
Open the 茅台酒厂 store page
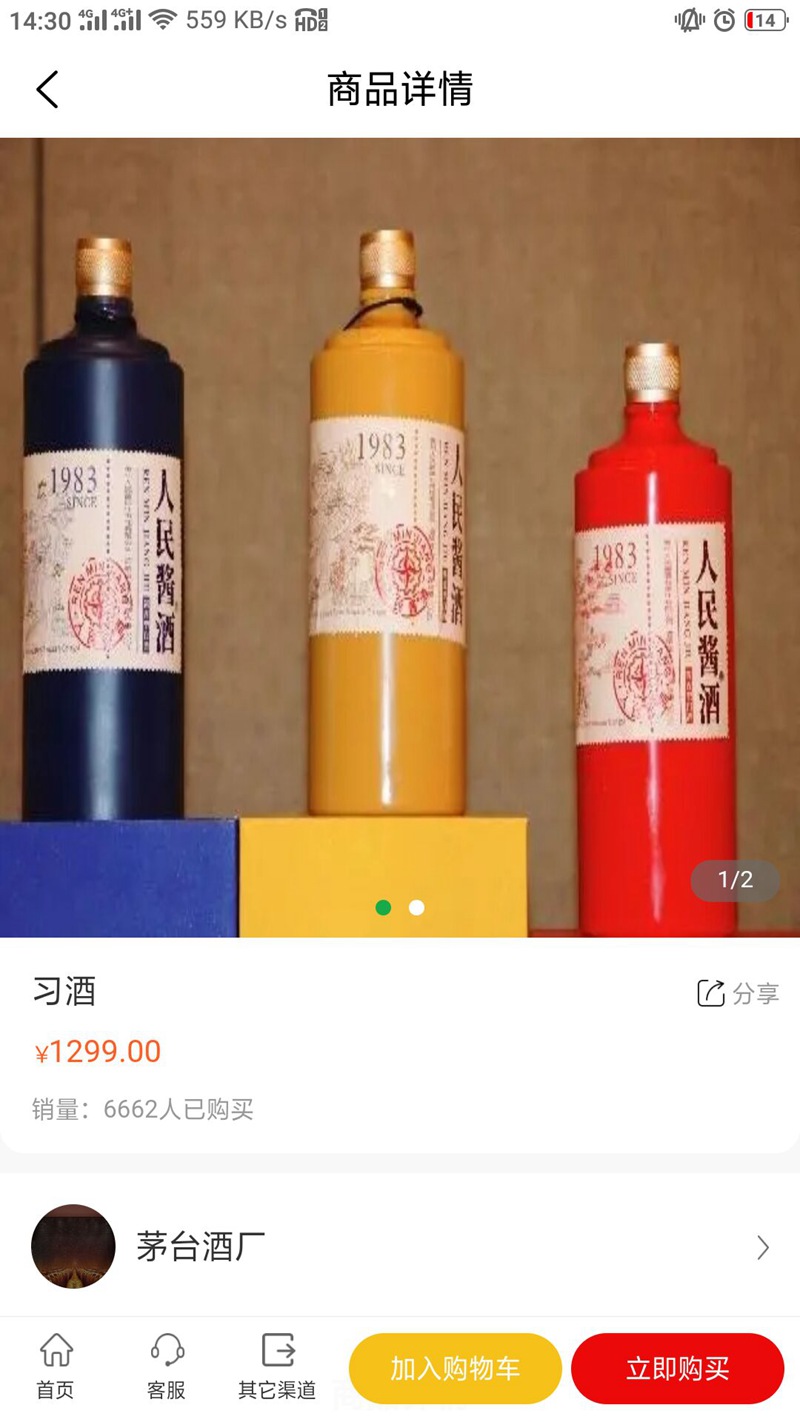tap(400, 1247)
